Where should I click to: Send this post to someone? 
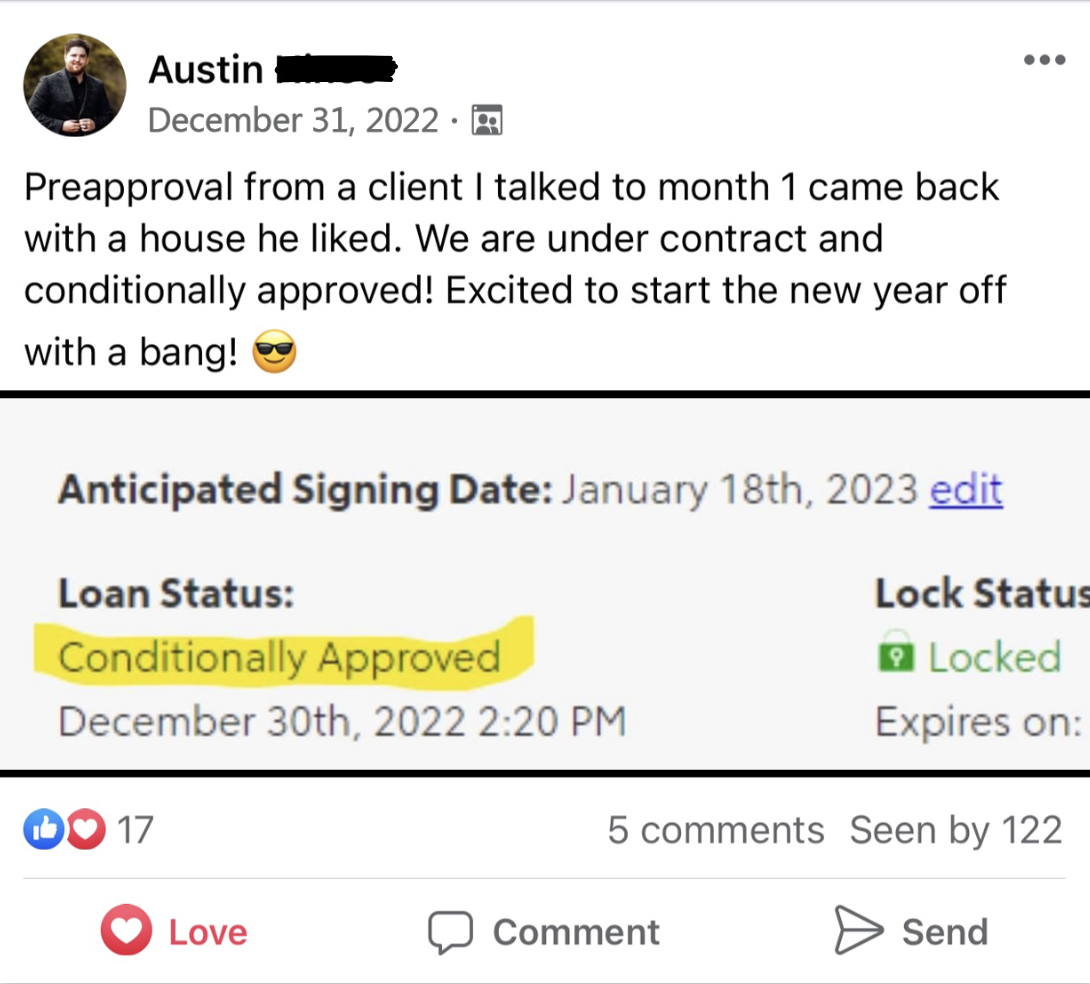click(911, 932)
